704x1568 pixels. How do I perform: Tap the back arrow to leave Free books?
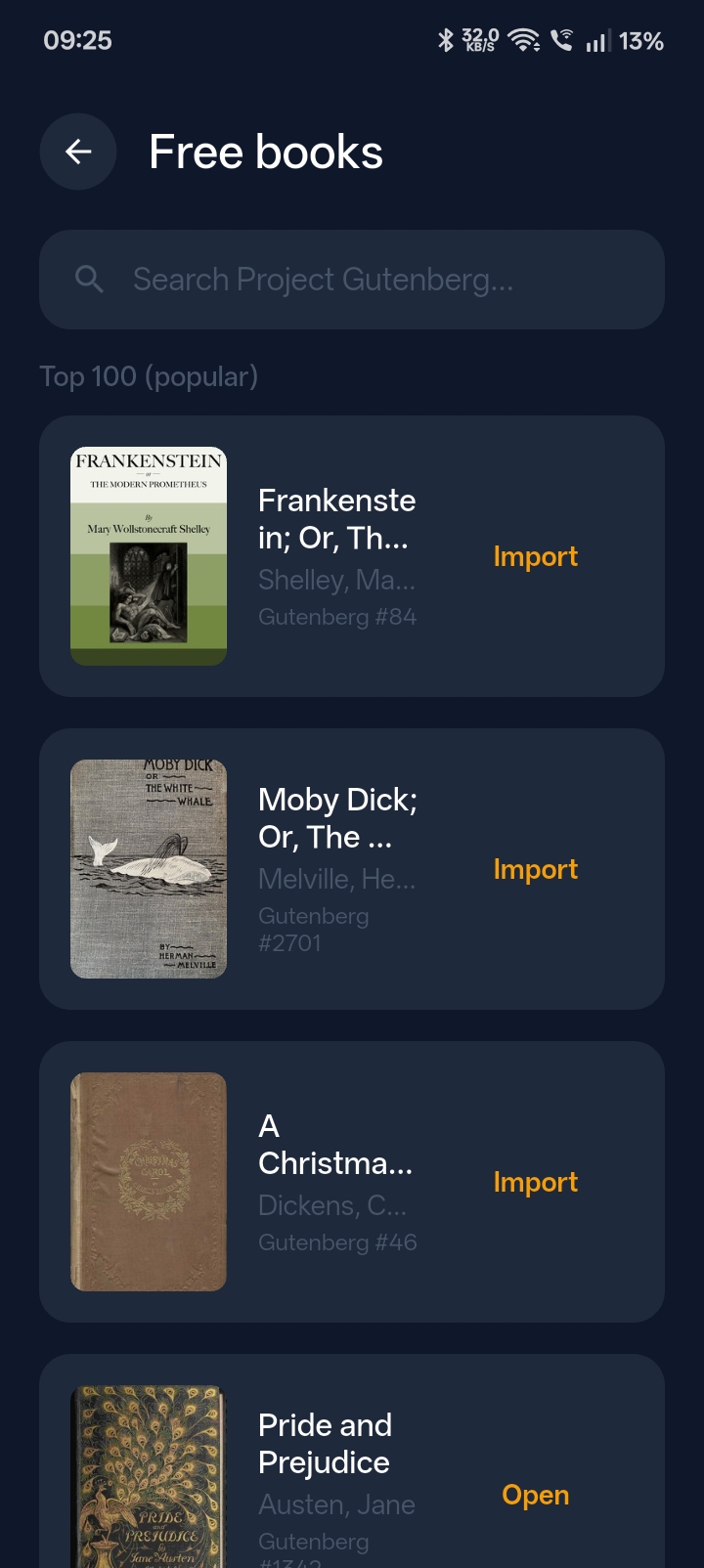coord(78,152)
